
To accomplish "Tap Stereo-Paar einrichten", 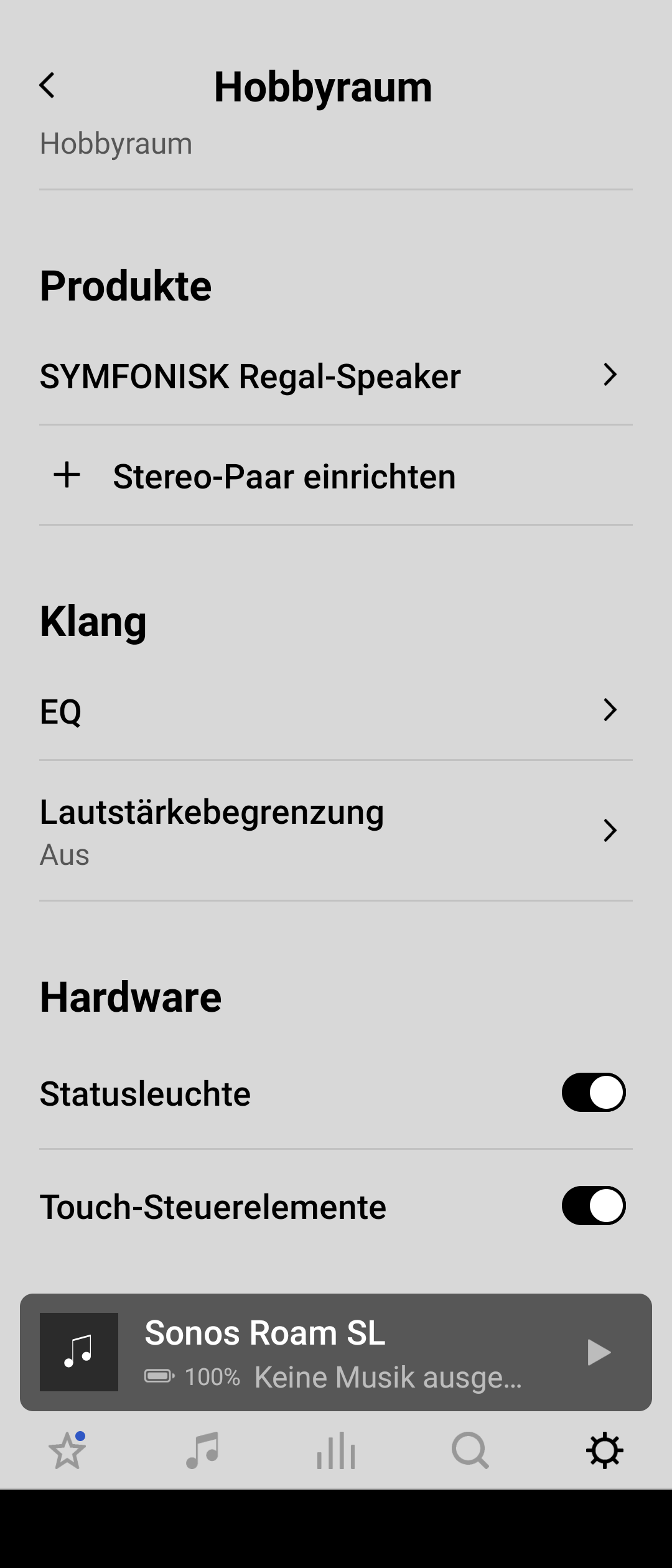I will (284, 477).
